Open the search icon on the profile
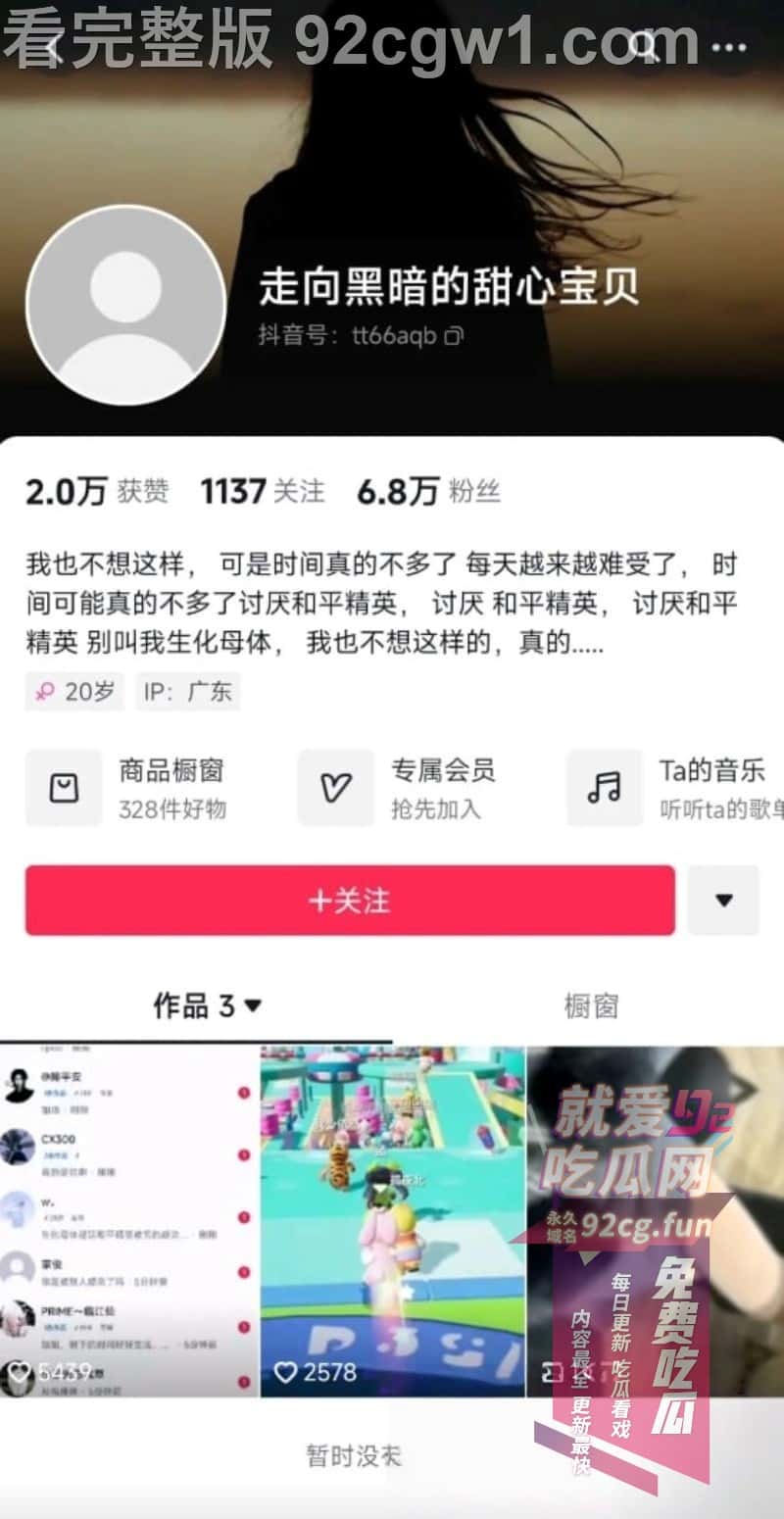The width and height of the screenshot is (784, 1519). [643, 44]
